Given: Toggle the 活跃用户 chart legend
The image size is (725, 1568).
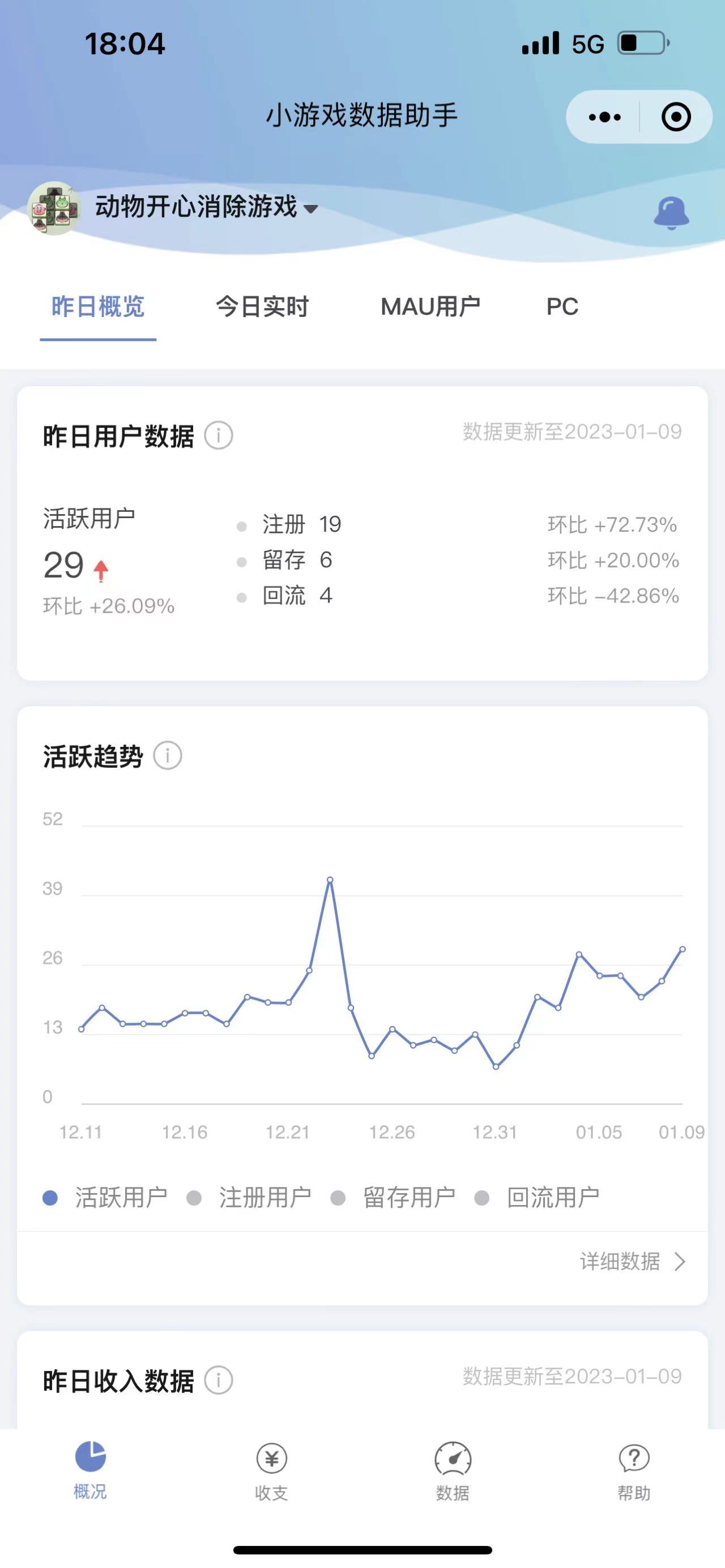Looking at the screenshot, I should (x=105, y=1197).
